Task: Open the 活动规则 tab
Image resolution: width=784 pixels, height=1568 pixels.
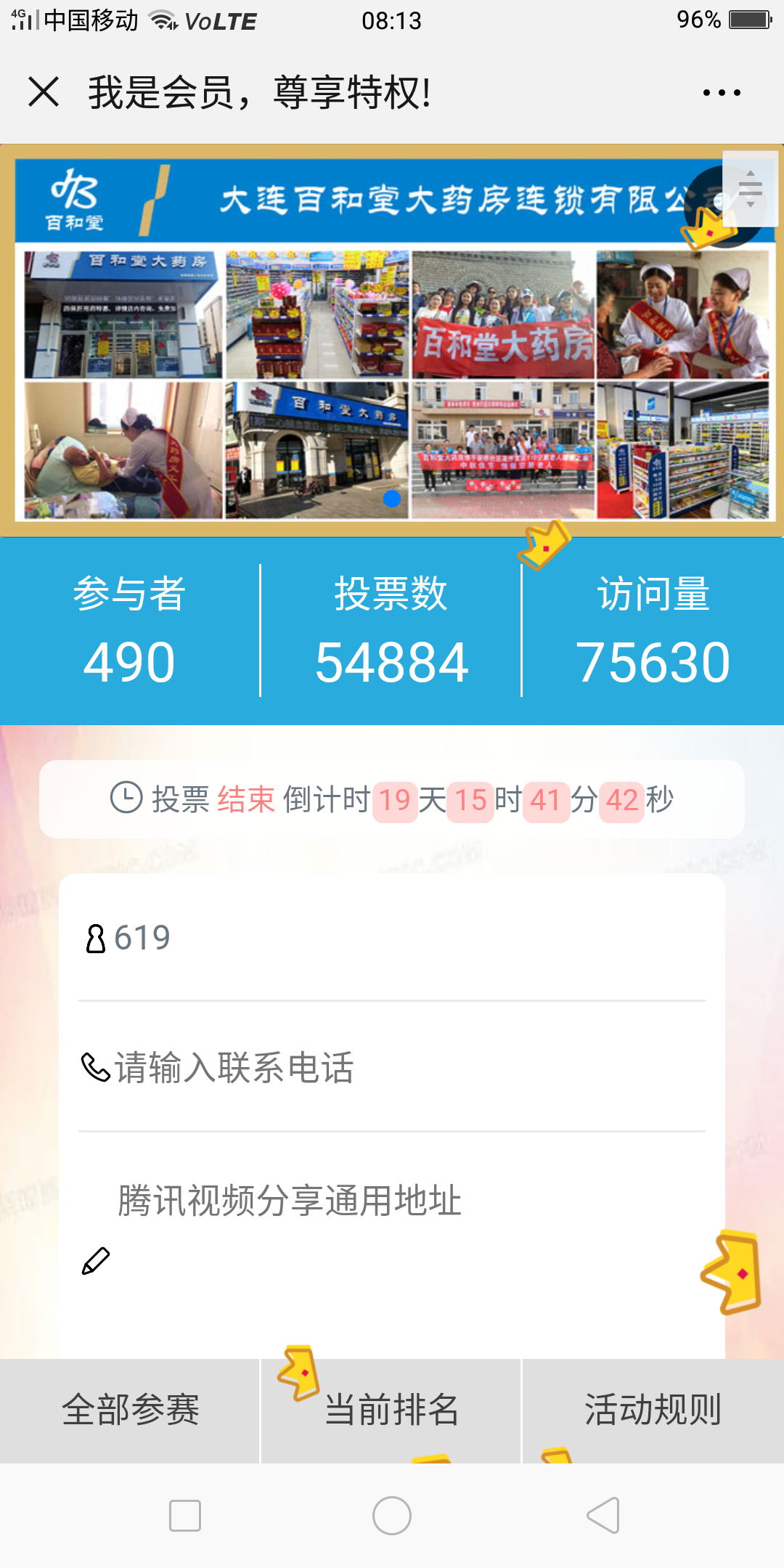Action: (x=653, y=1410)
